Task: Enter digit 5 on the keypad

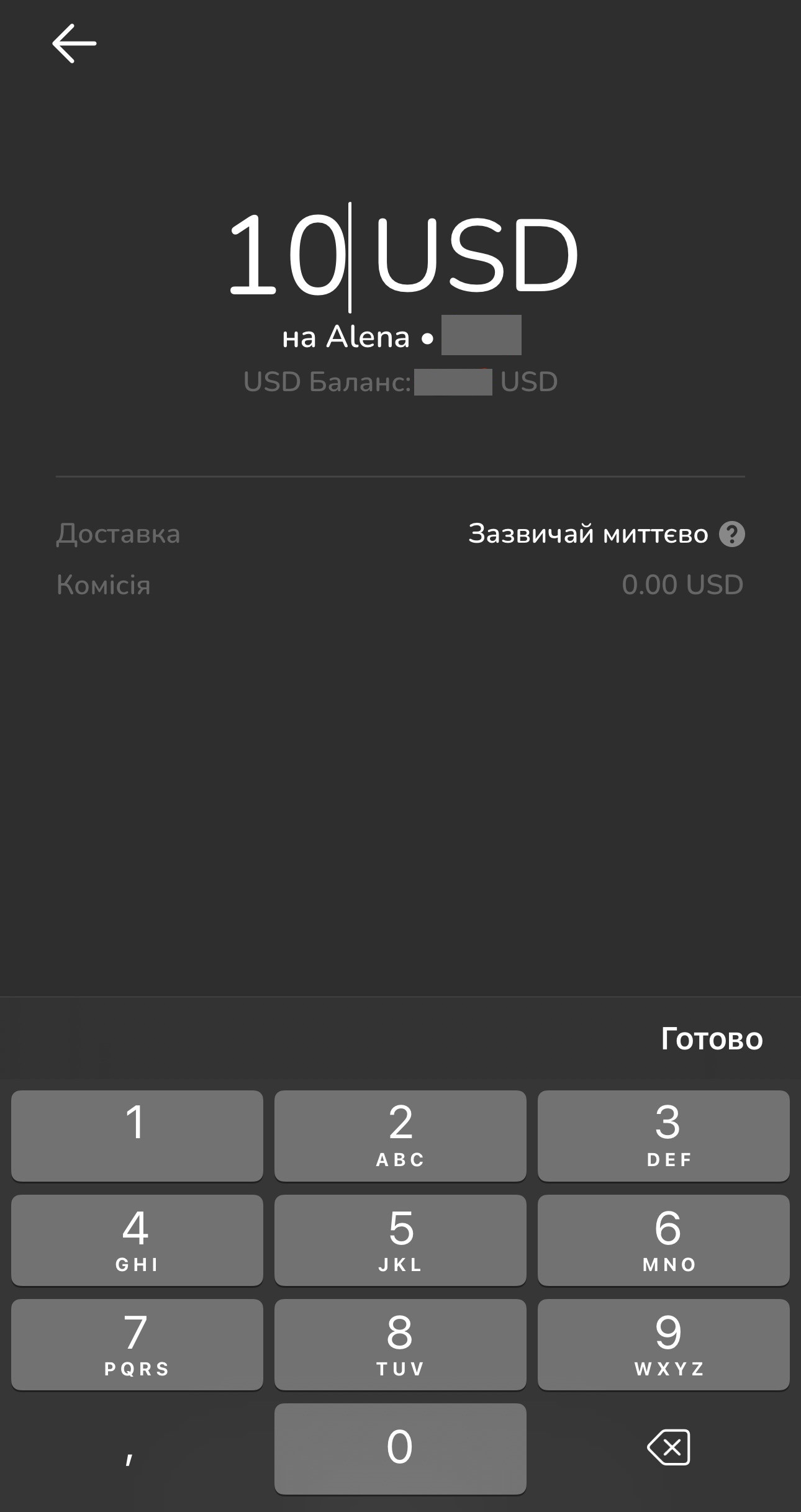Action: (x=400, y=1240)
